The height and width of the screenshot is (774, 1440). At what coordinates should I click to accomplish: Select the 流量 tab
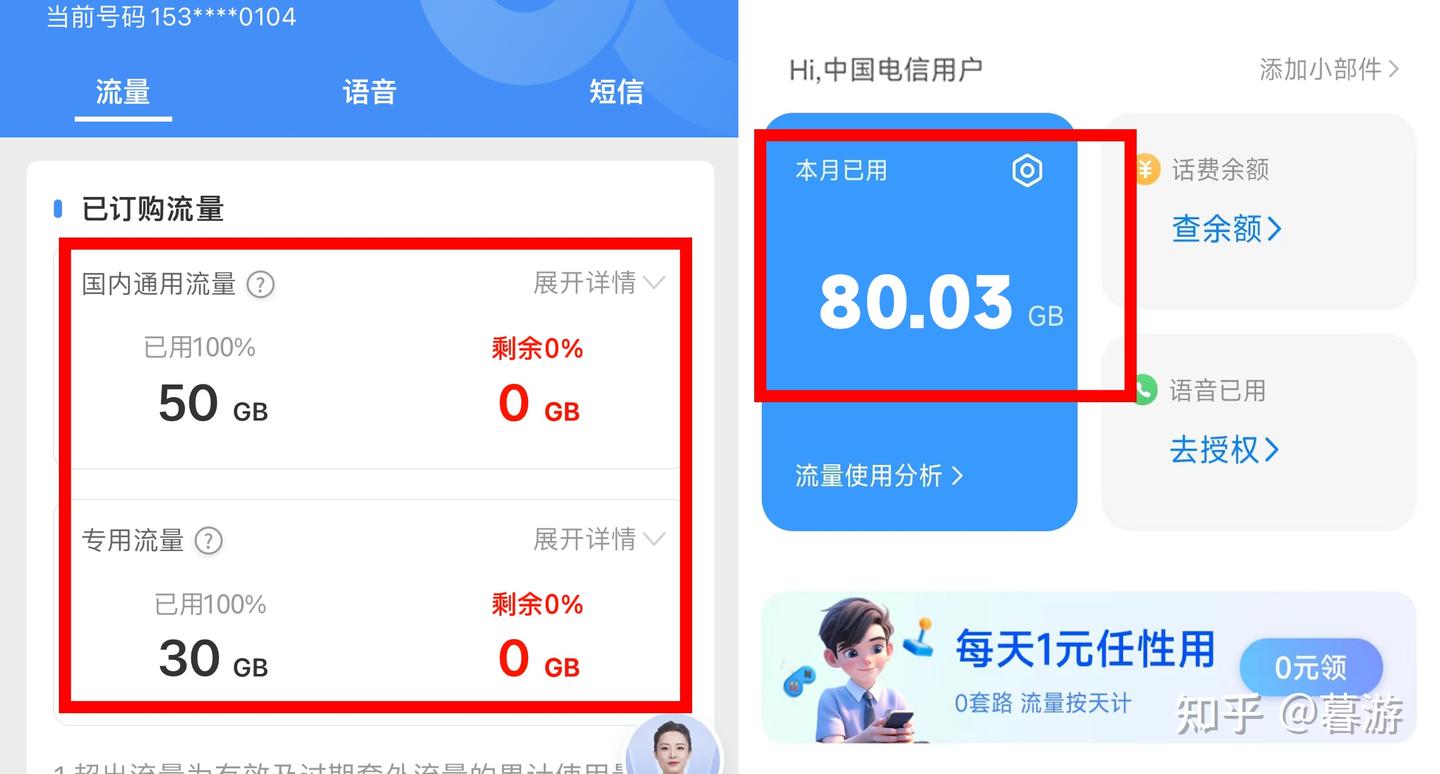coord(123,92)
